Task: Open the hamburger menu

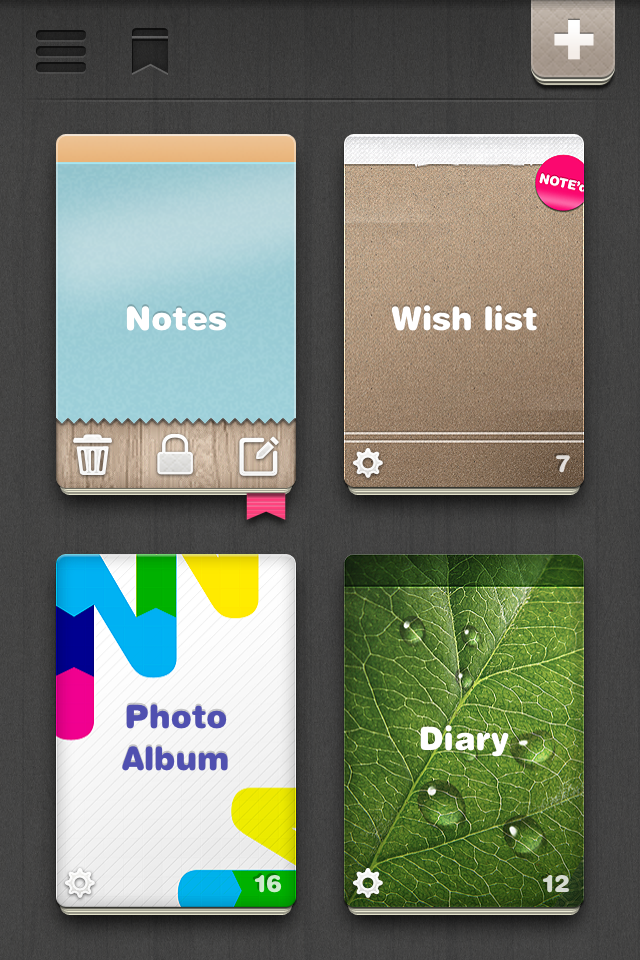Action: (61, 51)
